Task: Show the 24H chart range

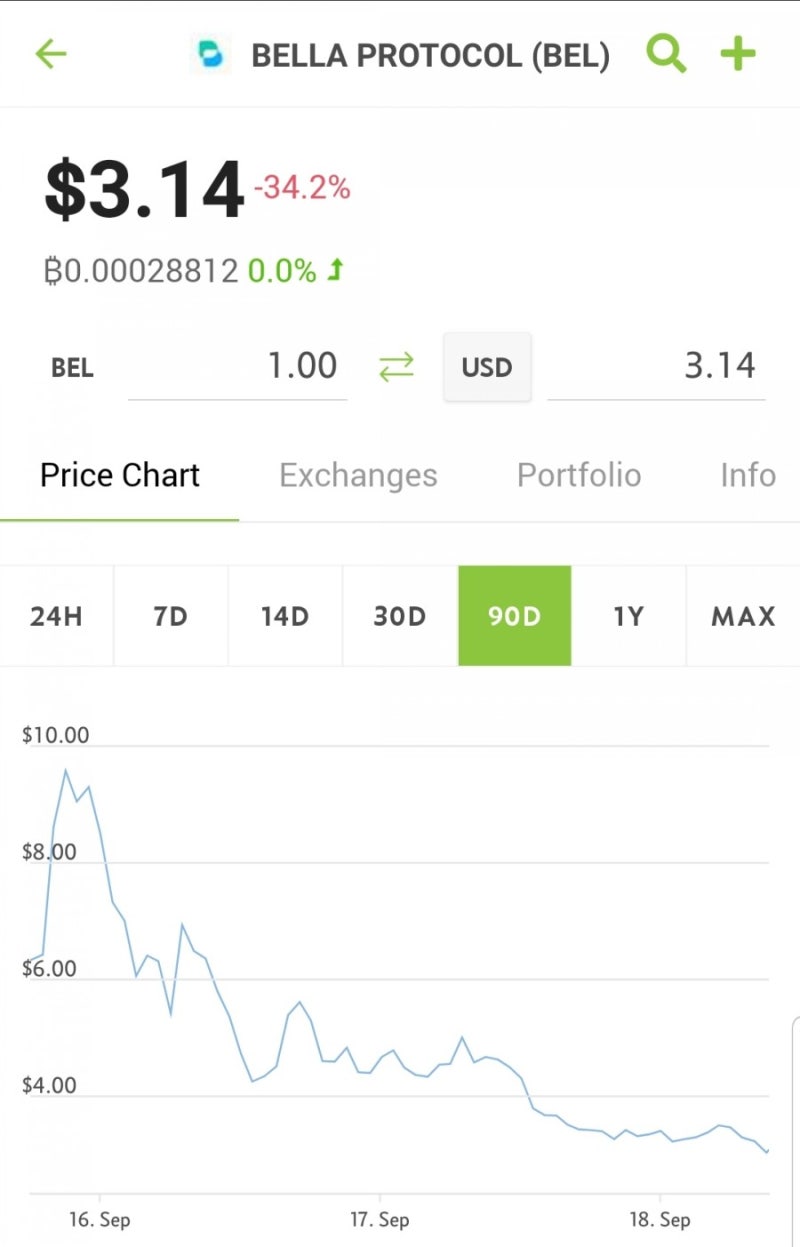Action: (x=56, y=616)
